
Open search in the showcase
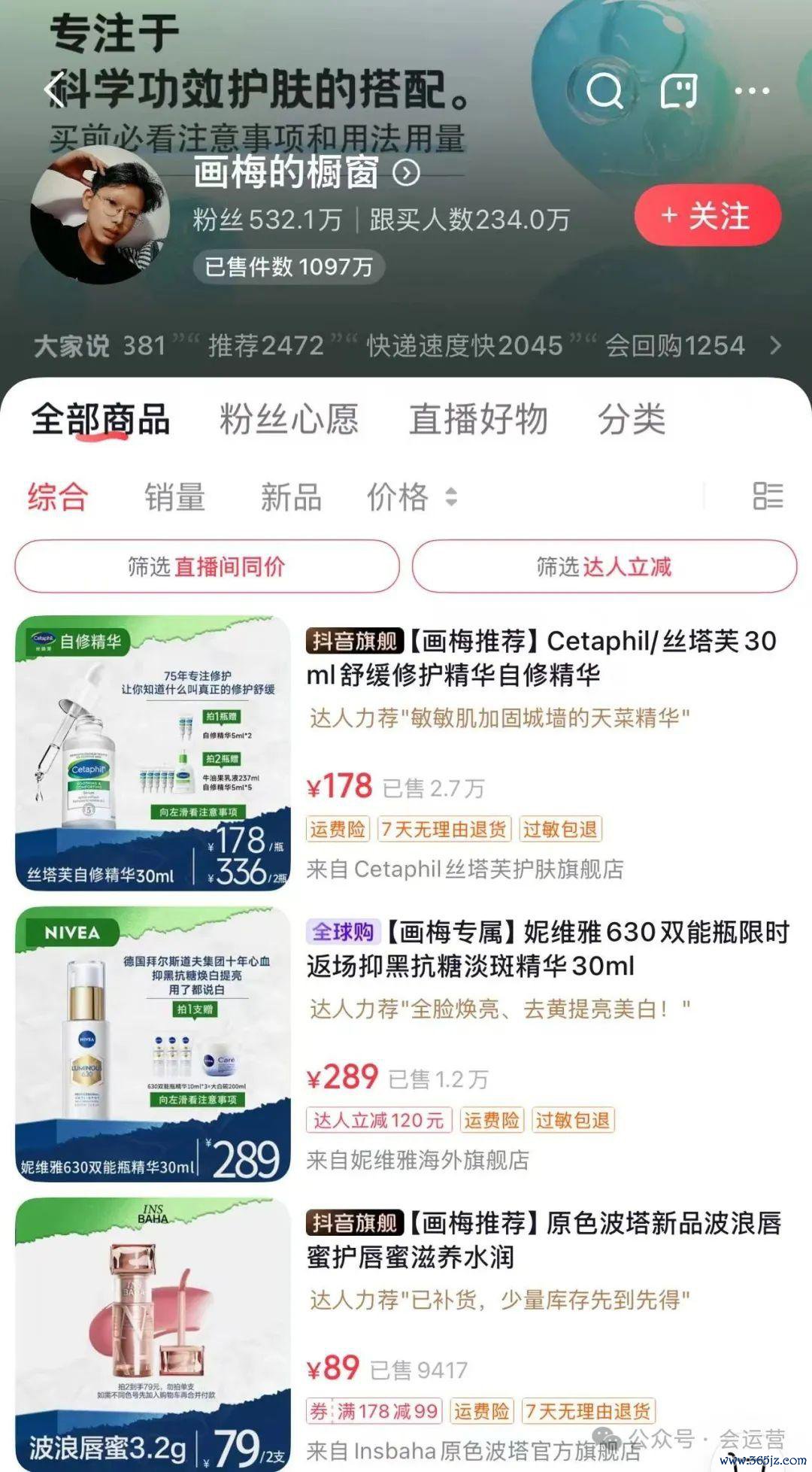click(604, 91)
